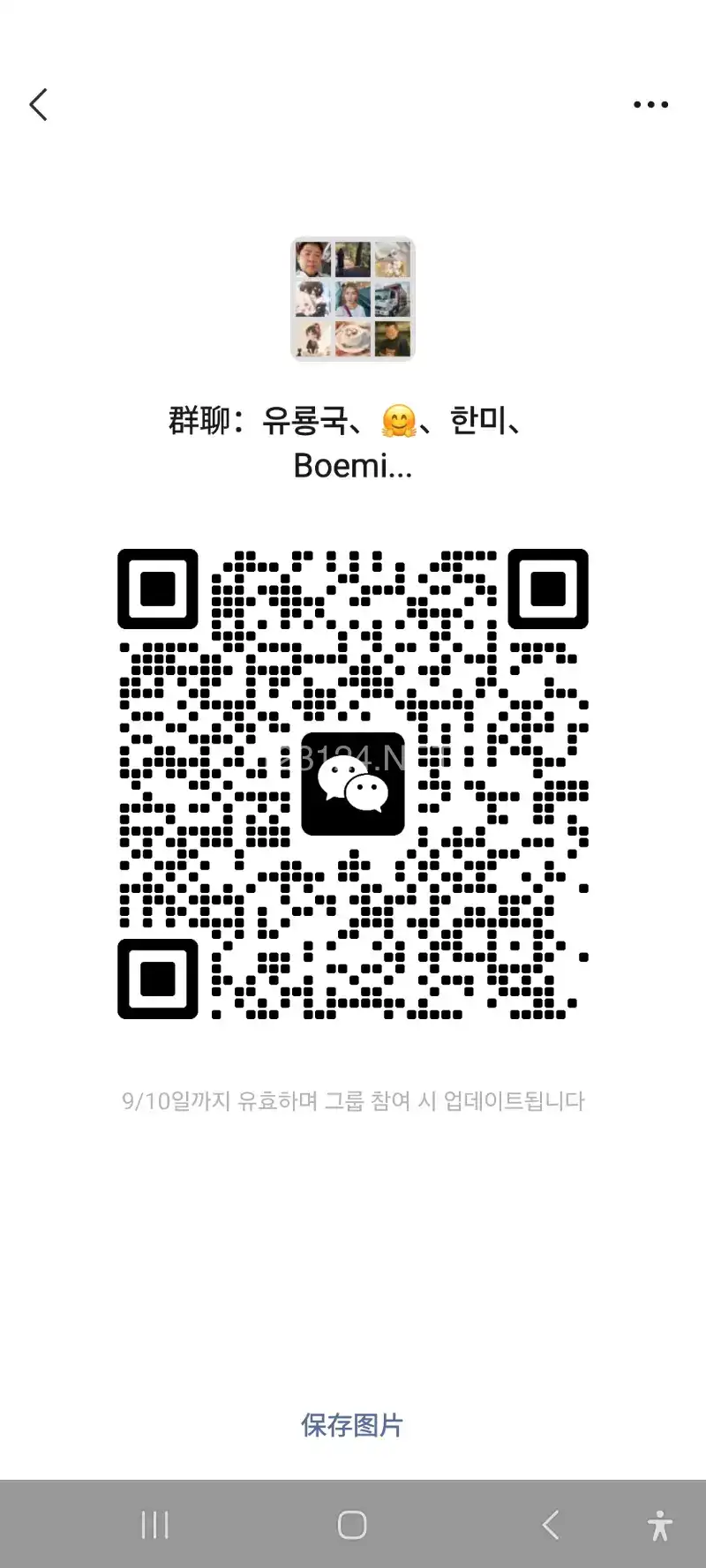Tap 保存图片 to save the image
706x1568 pixels.
click(x=352, y=1425)
